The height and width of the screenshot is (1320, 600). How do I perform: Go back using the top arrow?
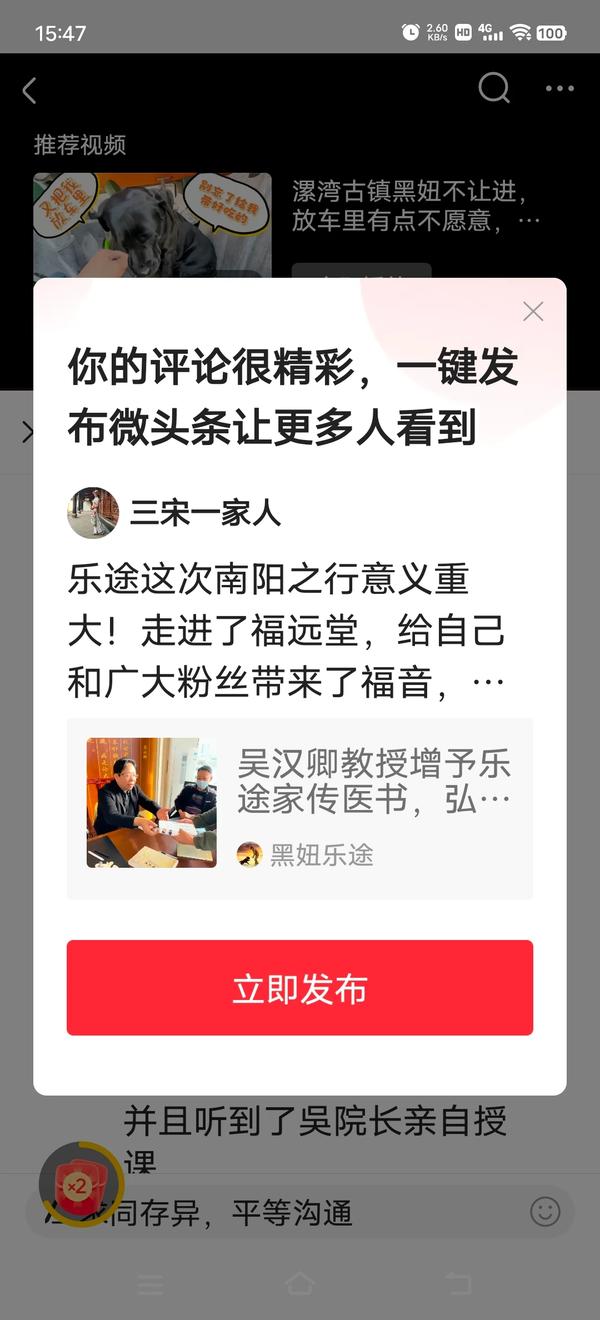coord(29,91)
